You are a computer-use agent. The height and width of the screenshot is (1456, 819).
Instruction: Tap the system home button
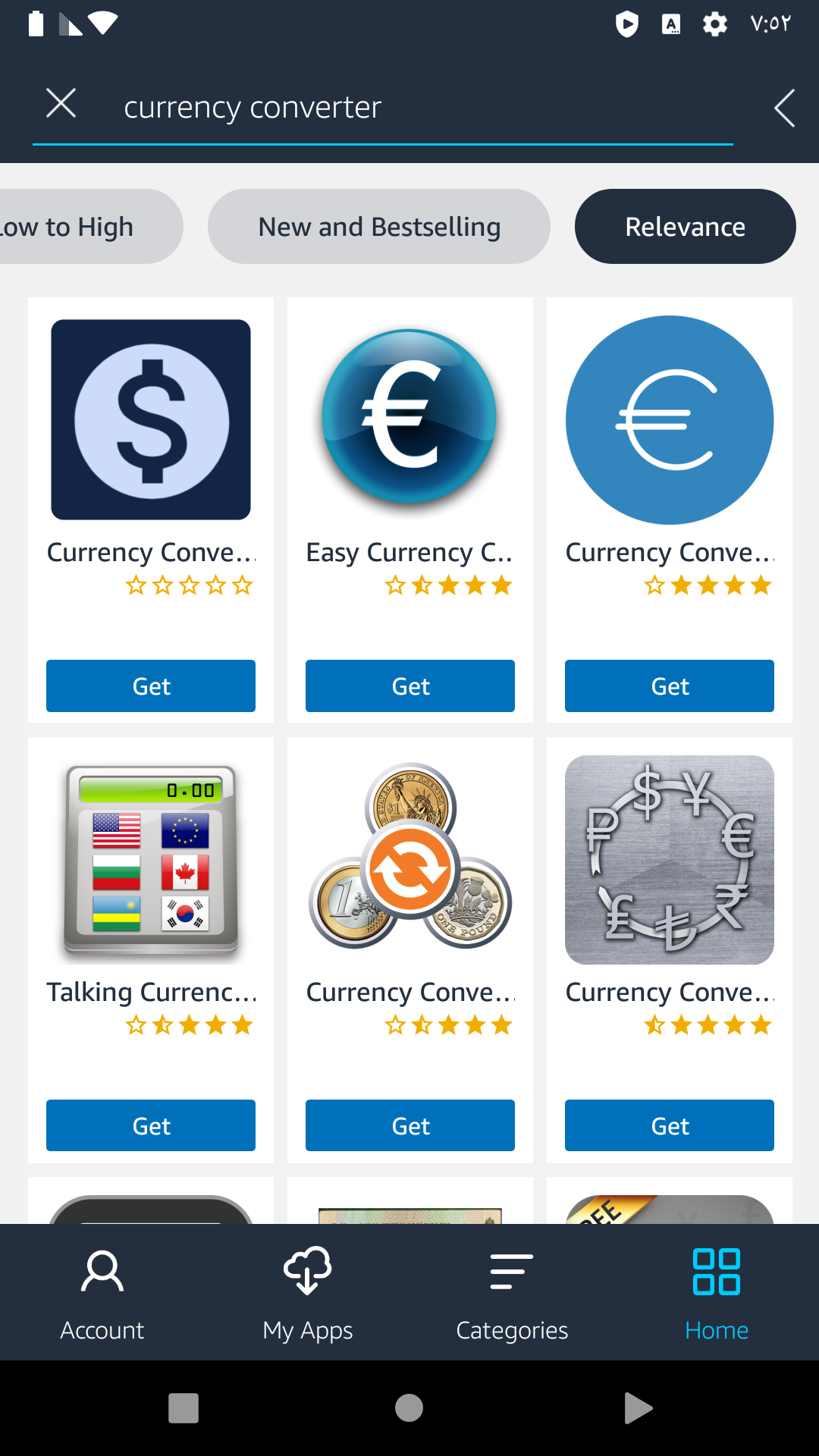pyautogui.click(x=409, y=1408)
